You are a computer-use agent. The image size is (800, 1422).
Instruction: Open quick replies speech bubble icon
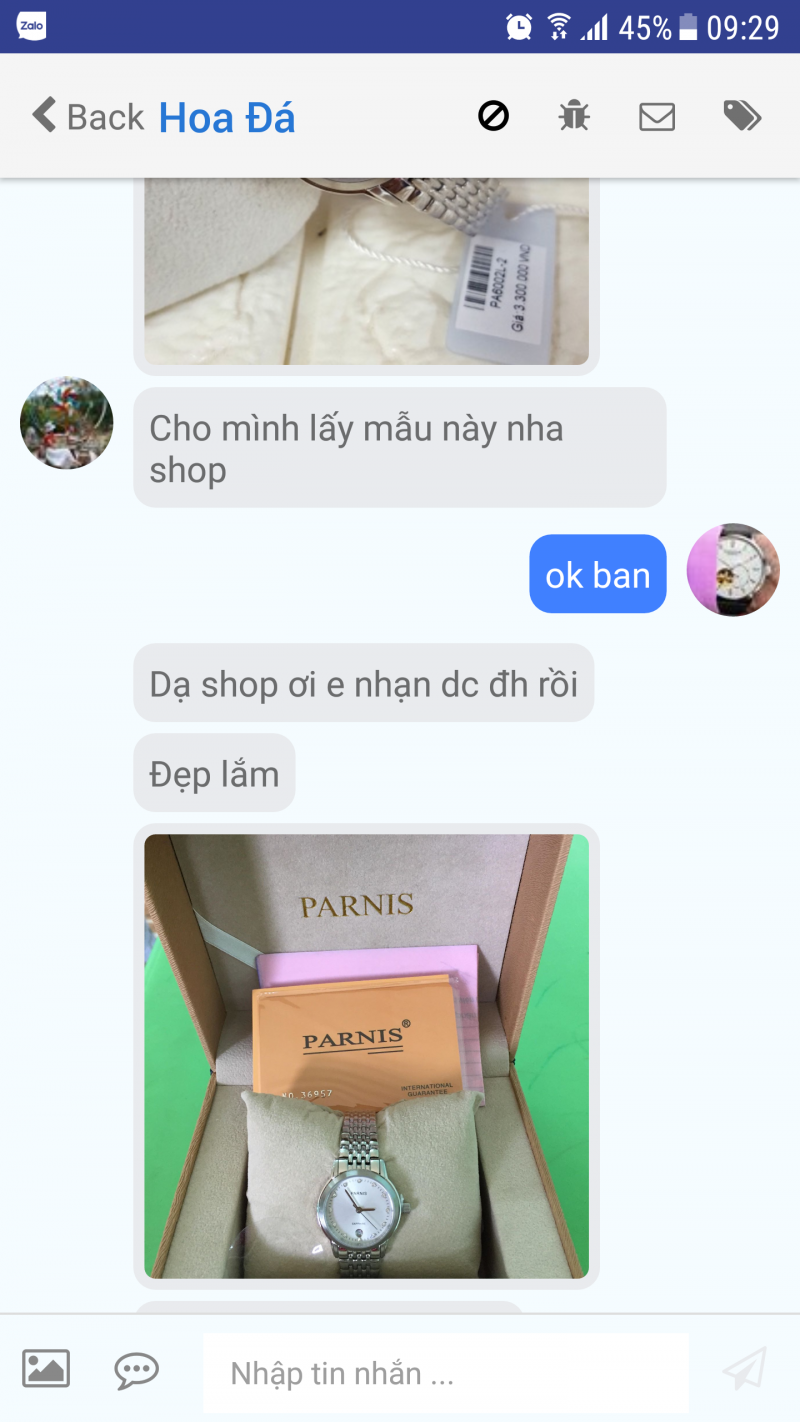click(x=136, y=1369)
